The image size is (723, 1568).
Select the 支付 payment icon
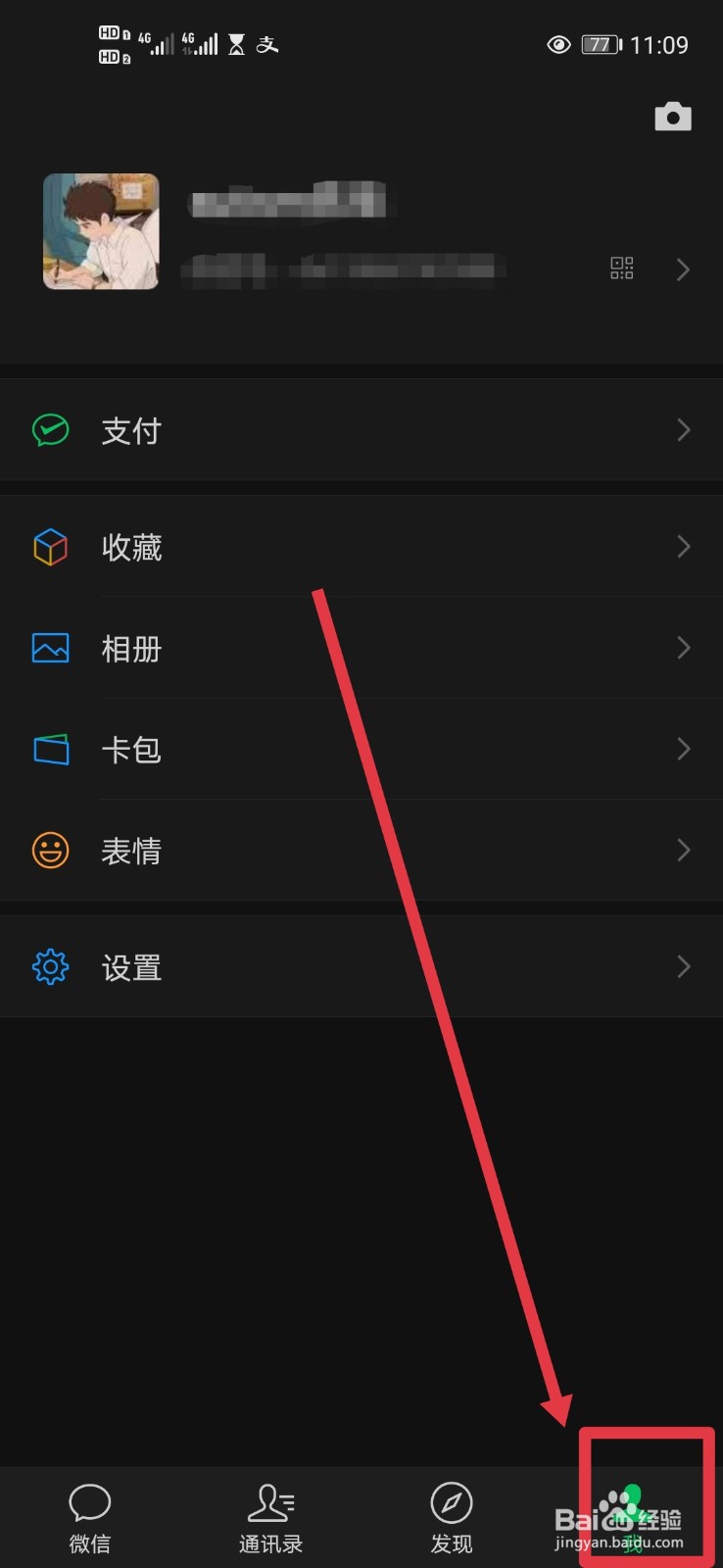pos(50,429)
